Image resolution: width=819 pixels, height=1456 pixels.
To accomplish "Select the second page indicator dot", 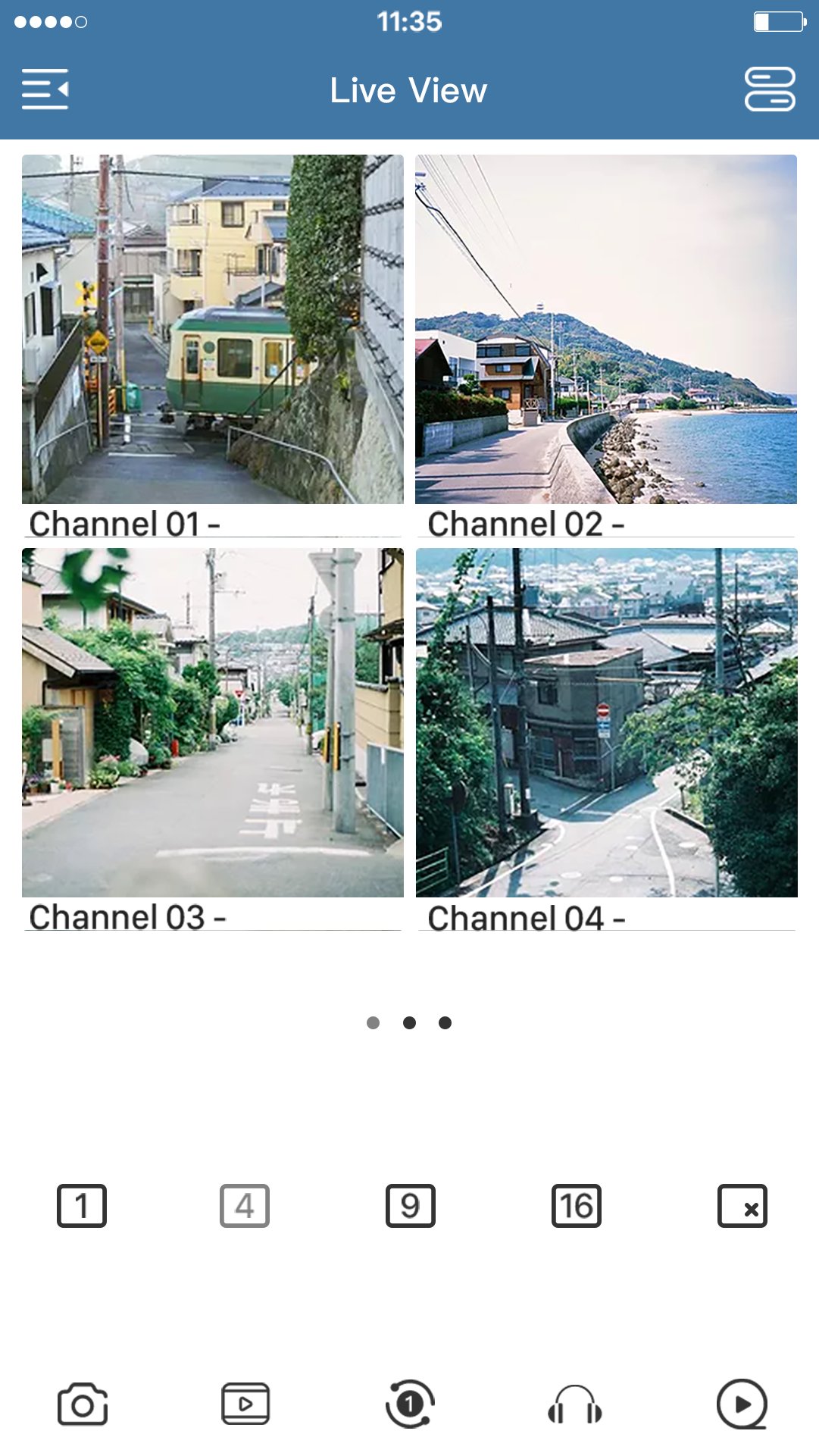I will (x=410, y=1022).
